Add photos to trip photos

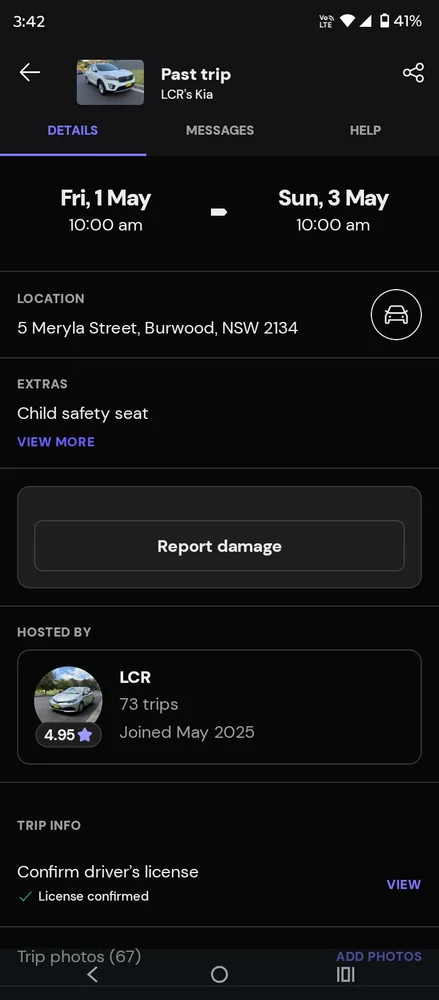click(x=379, y=957)
